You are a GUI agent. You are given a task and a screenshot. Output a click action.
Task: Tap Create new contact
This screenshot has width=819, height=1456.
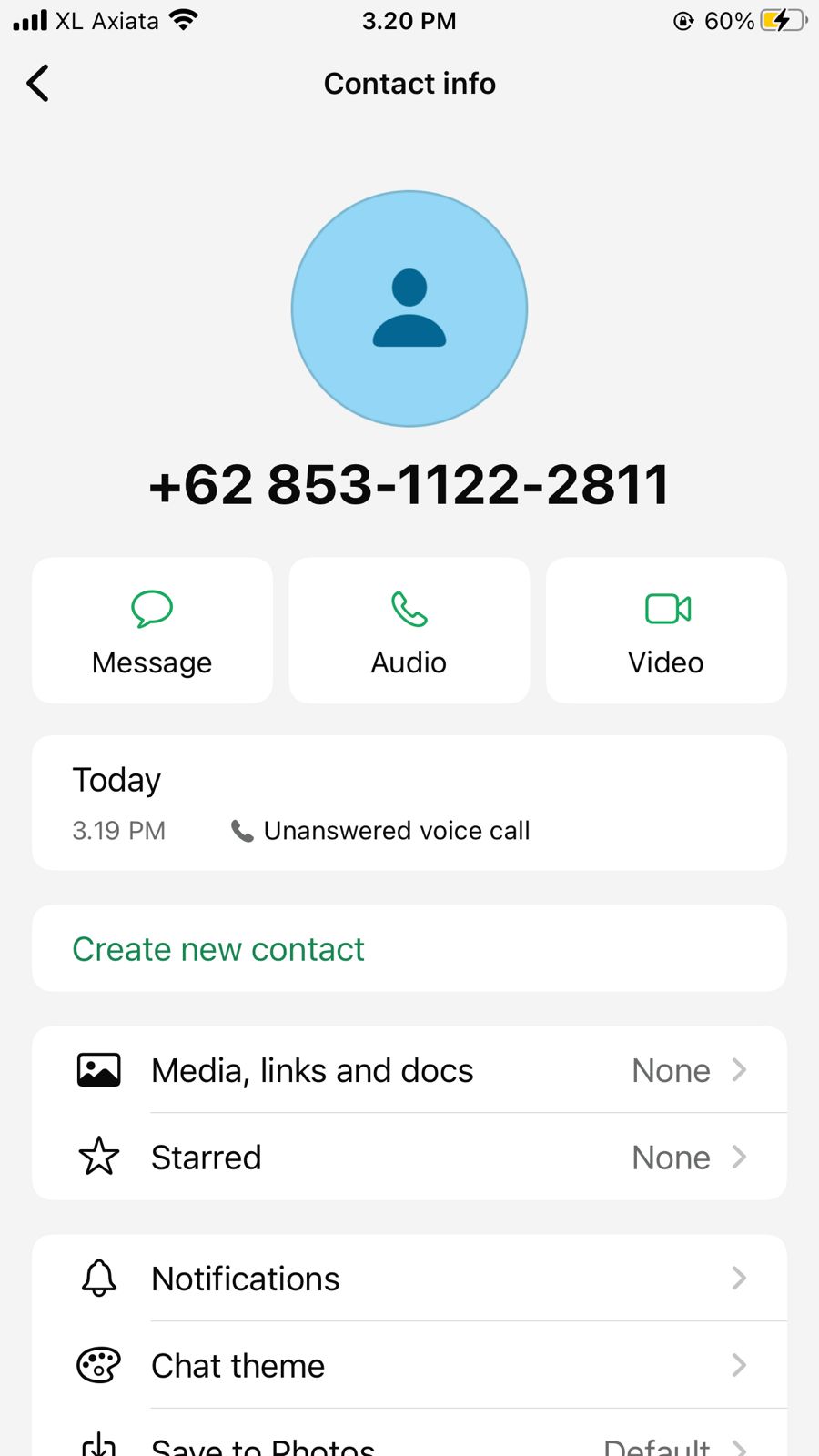coord(218,949)
